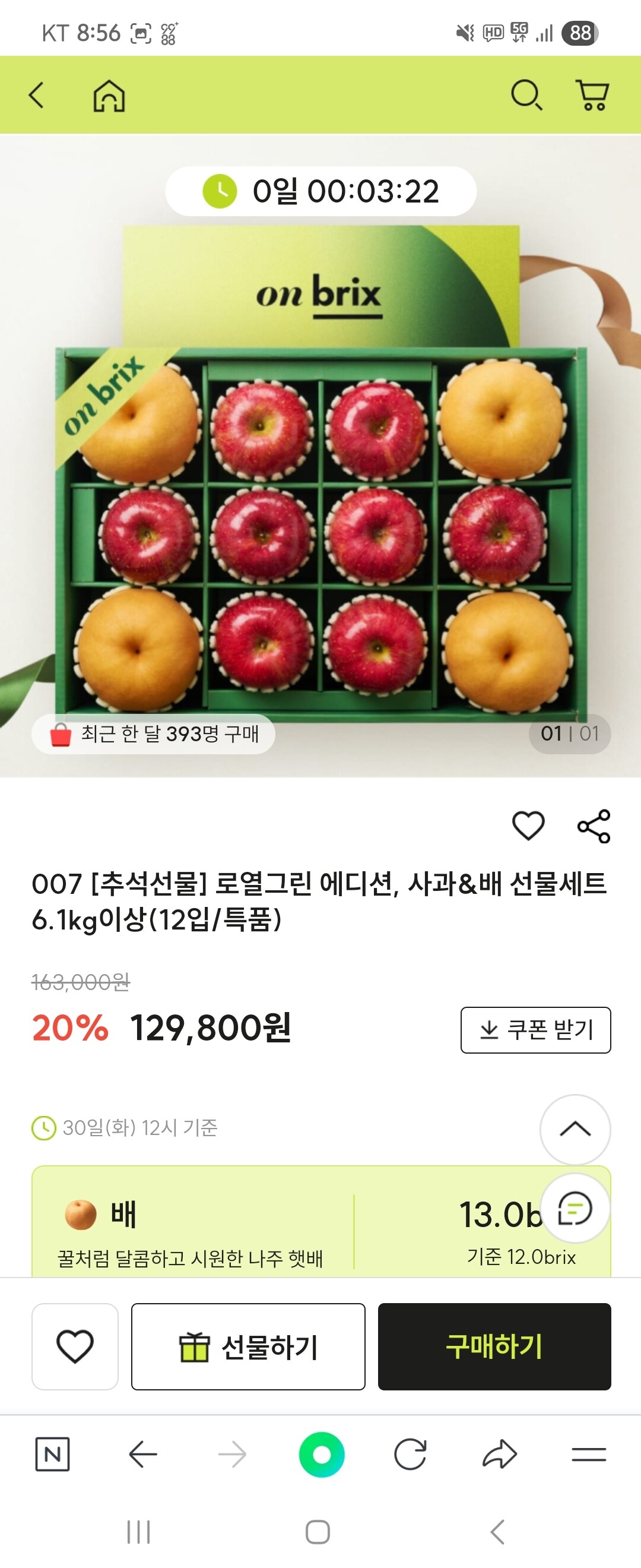The width and height of the screenshot is (641, 1568).
Task: Share this fruit gift set
Action: 594,826
